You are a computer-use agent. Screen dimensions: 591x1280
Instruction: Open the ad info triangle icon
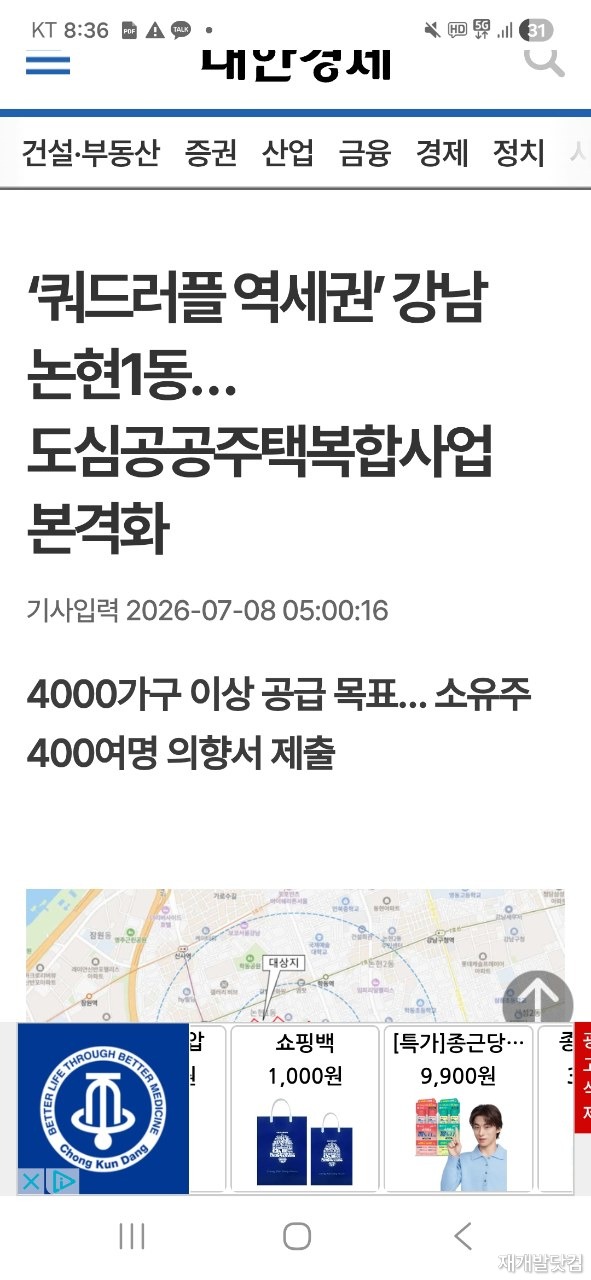tap(62, 1182)
